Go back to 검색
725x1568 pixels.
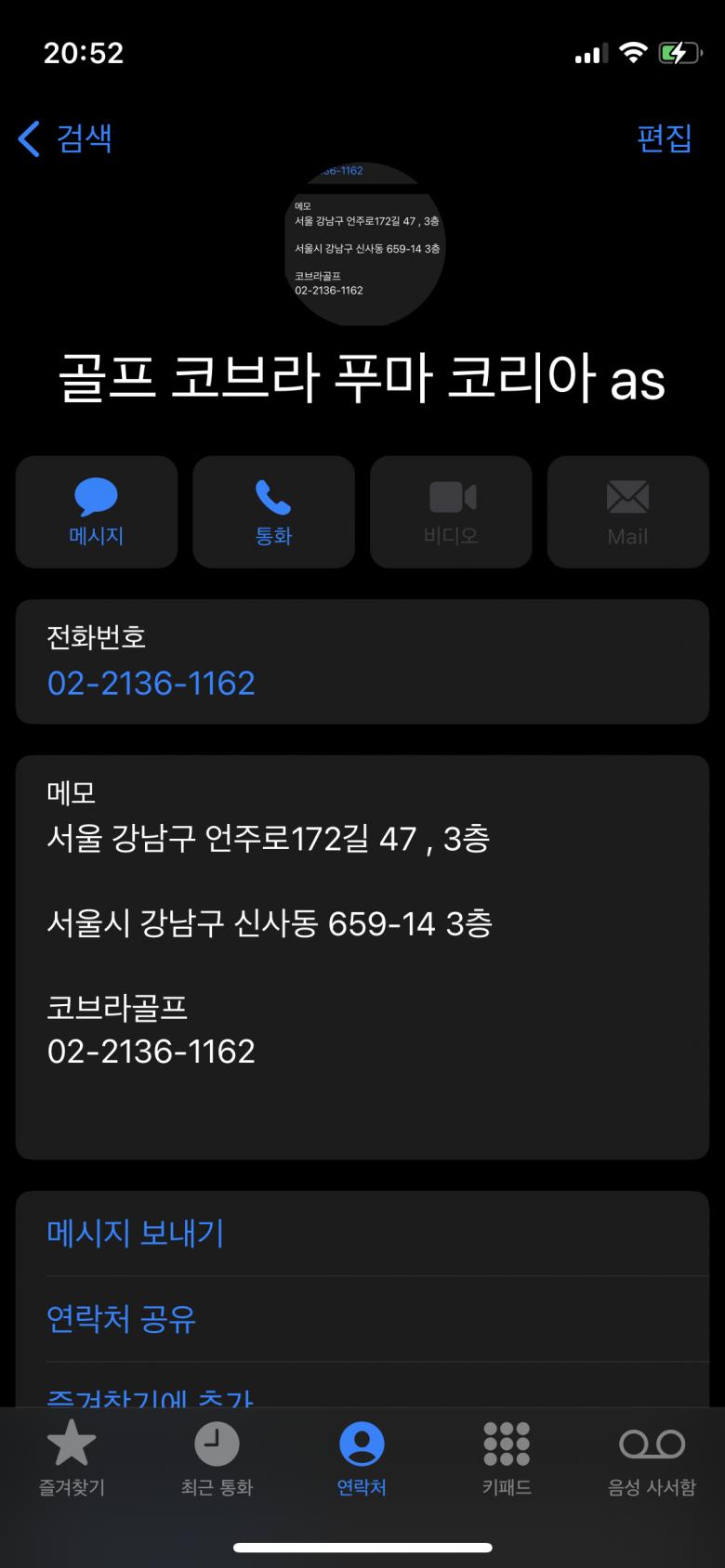[x=65, y=139]
